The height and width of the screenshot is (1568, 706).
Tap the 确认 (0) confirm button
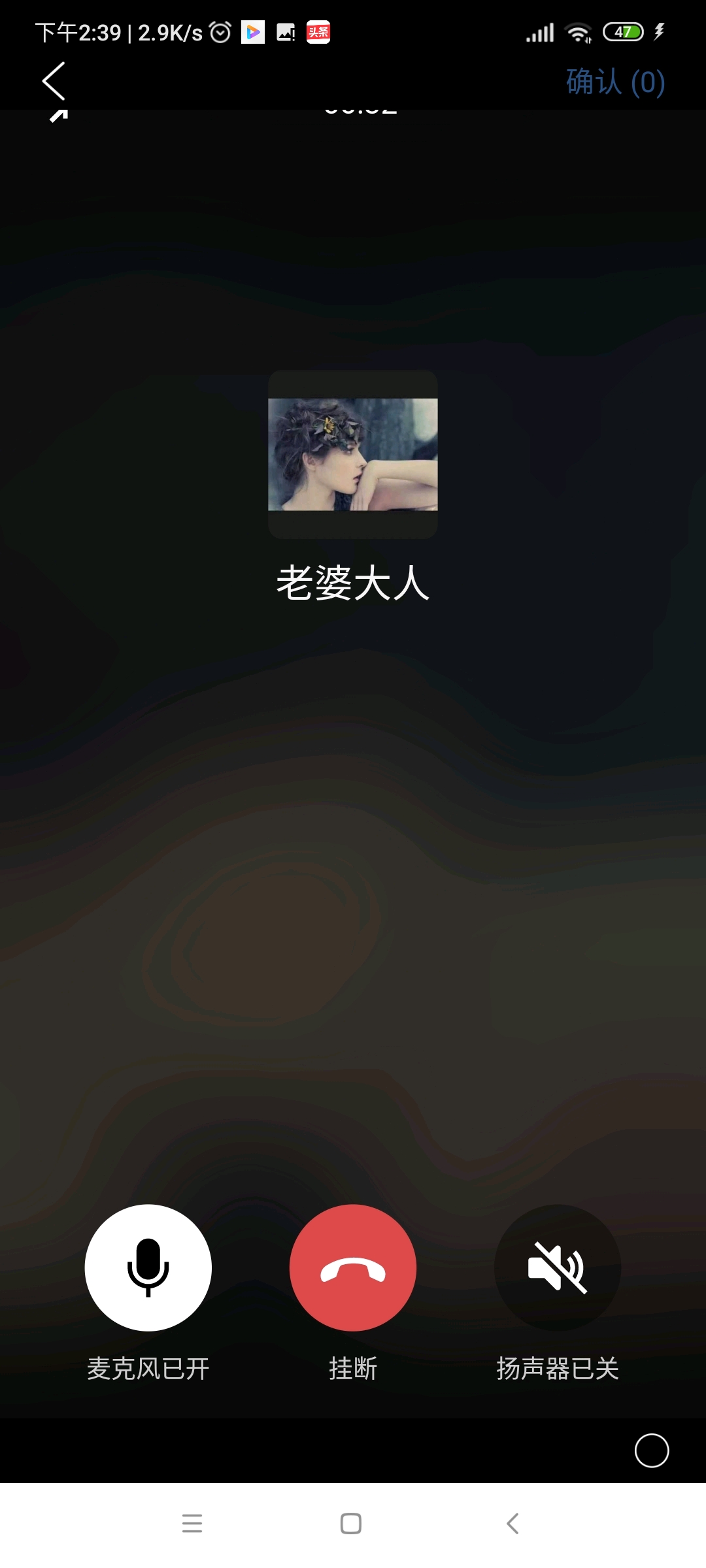pos(615,82)
